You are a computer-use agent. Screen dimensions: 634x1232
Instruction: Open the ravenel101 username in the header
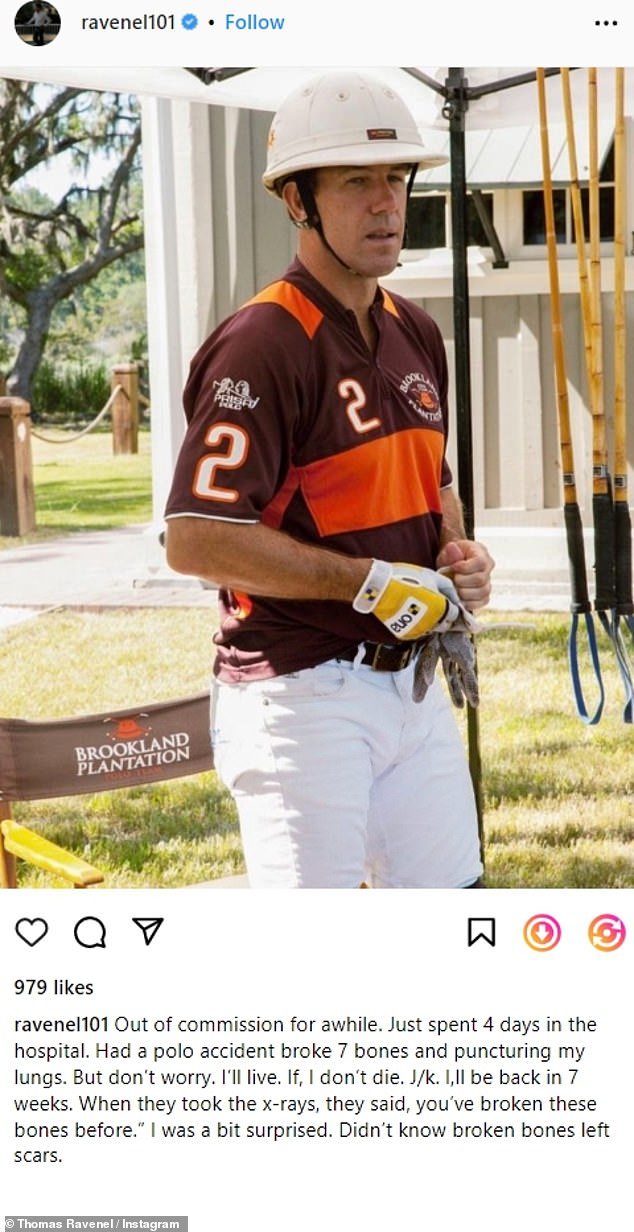pos(126,22)
